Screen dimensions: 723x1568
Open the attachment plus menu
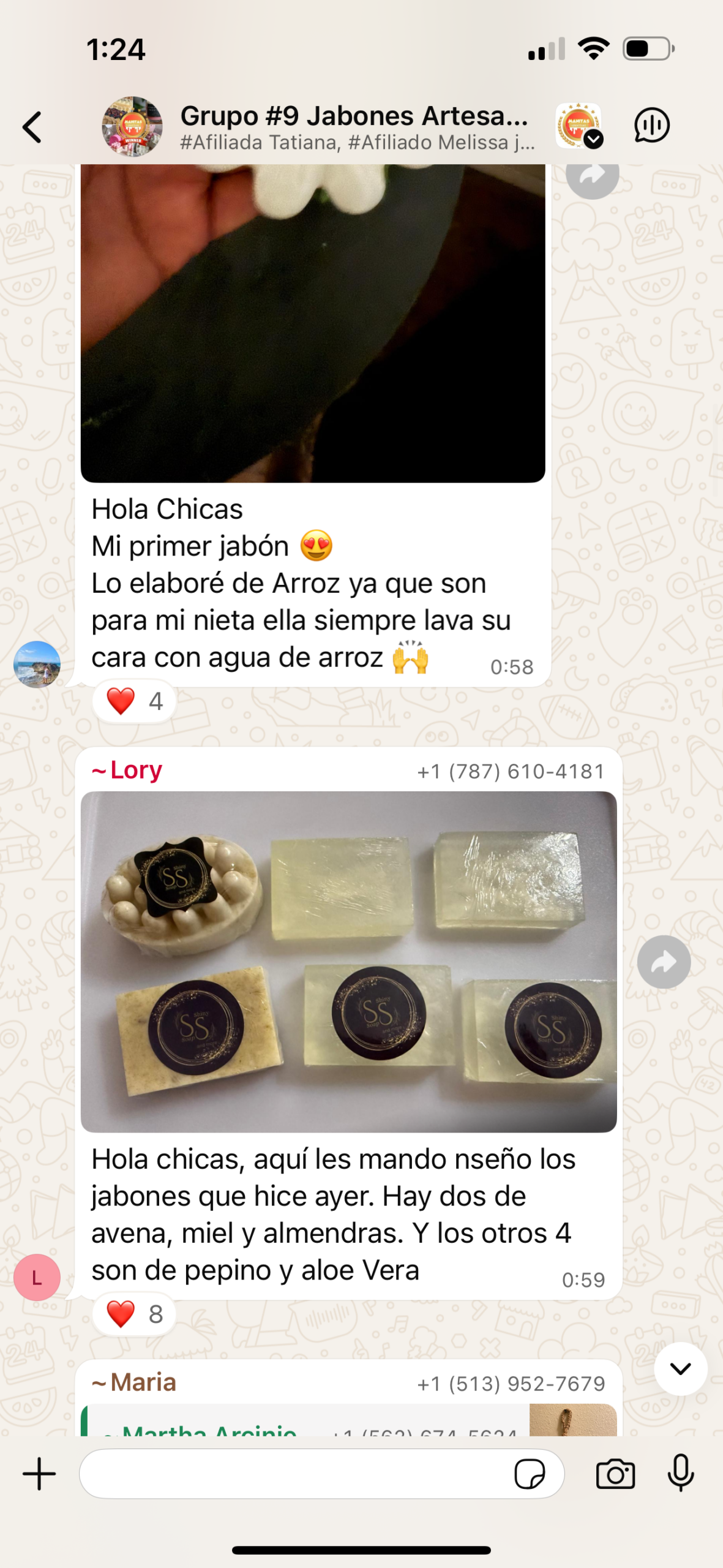39,1474
